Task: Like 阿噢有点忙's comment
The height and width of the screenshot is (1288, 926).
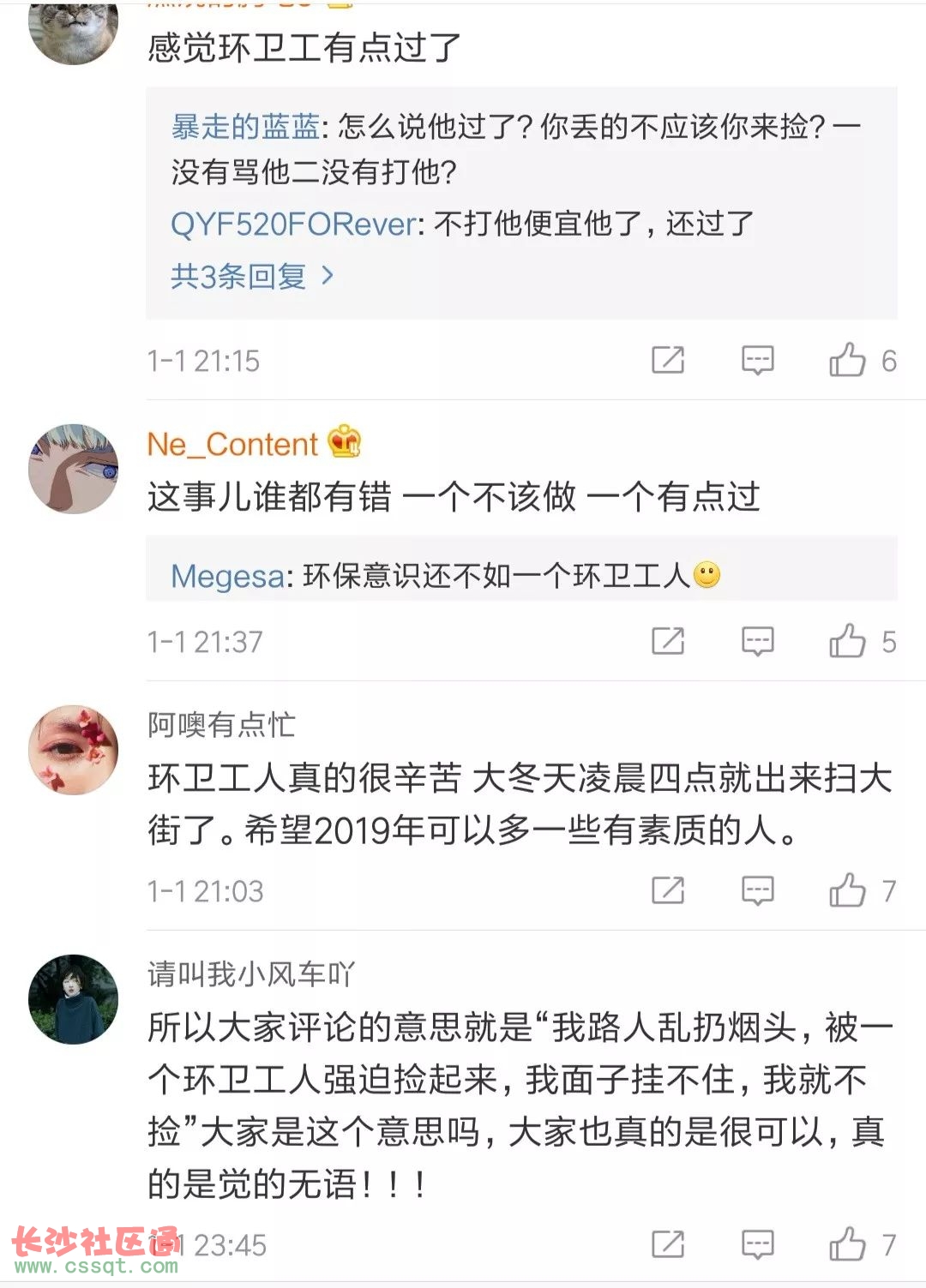Action: 847,890
